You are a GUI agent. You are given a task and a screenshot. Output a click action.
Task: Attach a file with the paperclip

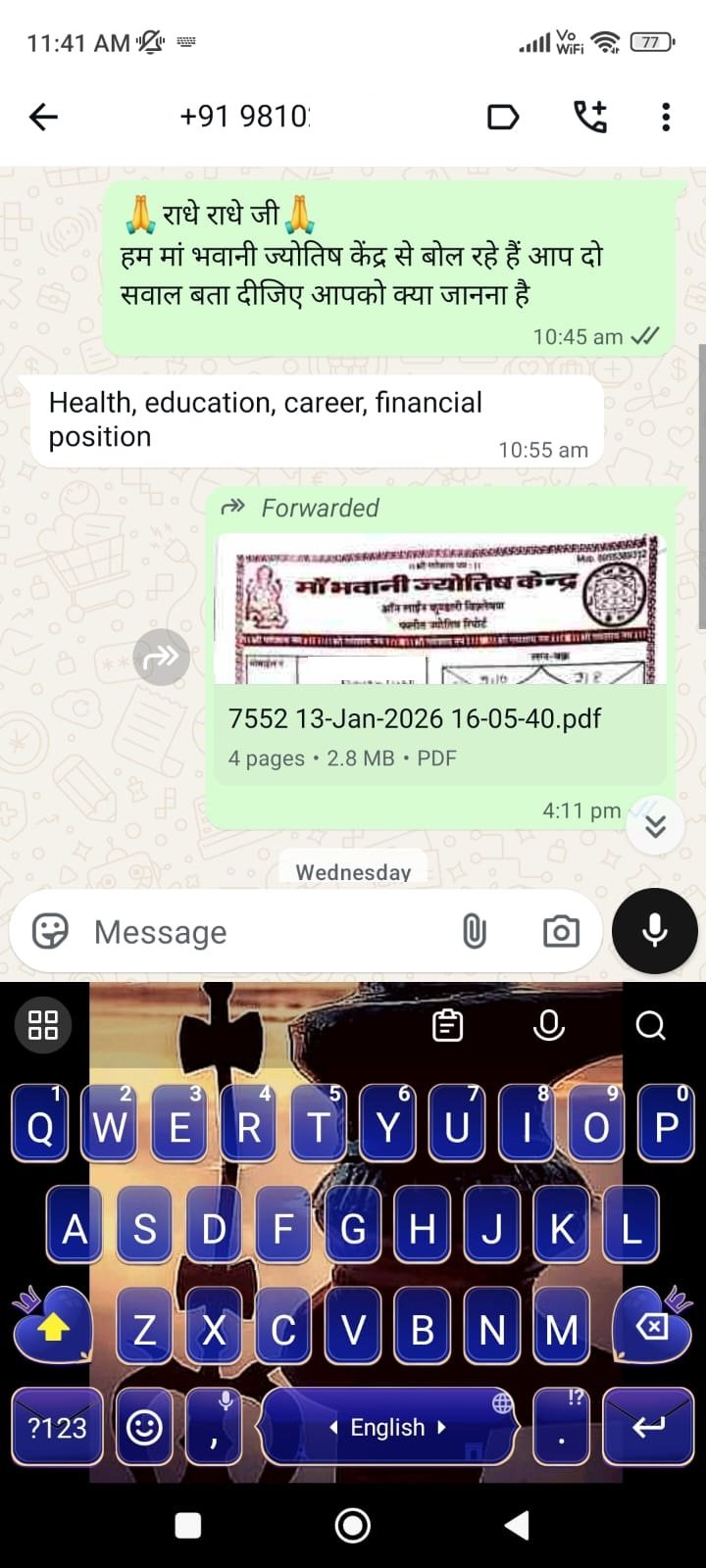tap(474, 931)
